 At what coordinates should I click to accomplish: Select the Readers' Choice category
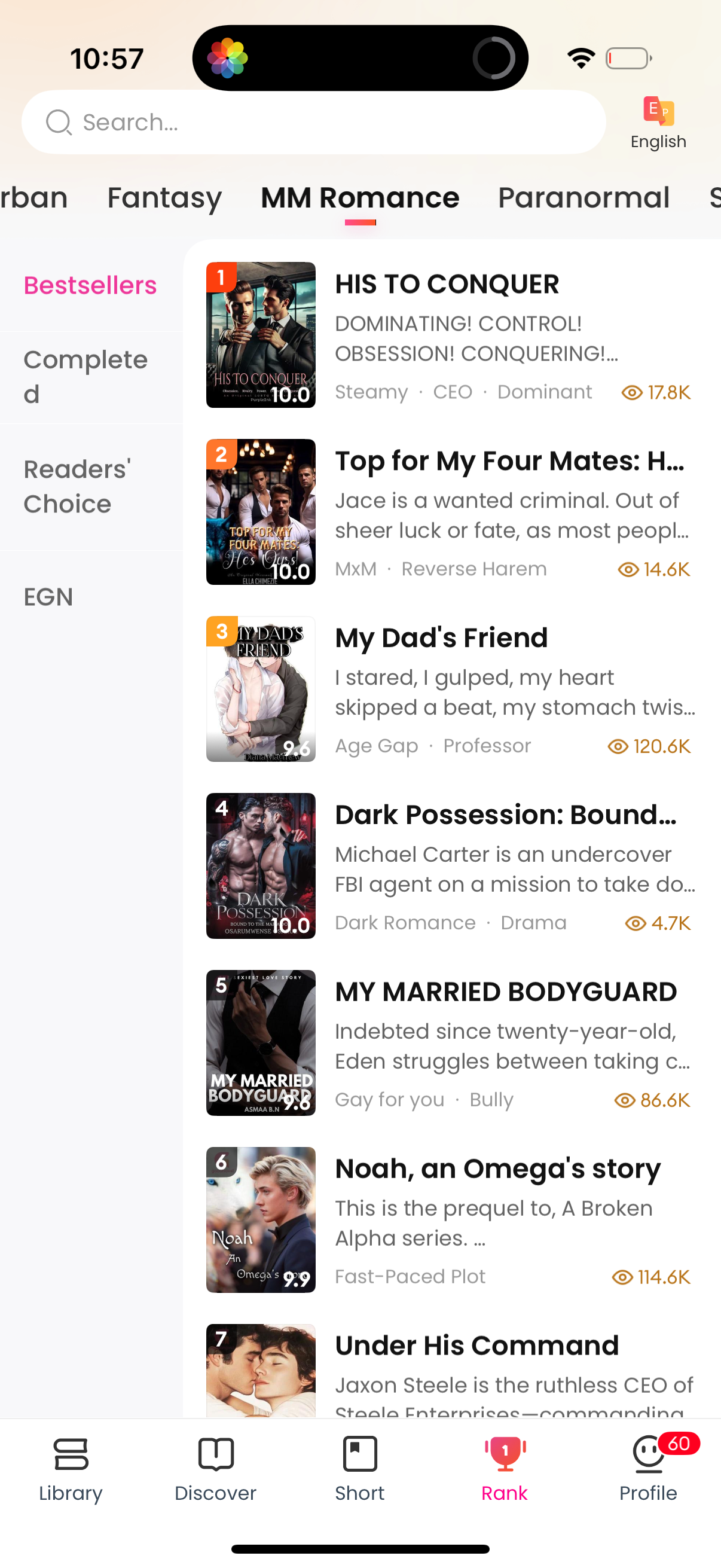click(77, 485)
